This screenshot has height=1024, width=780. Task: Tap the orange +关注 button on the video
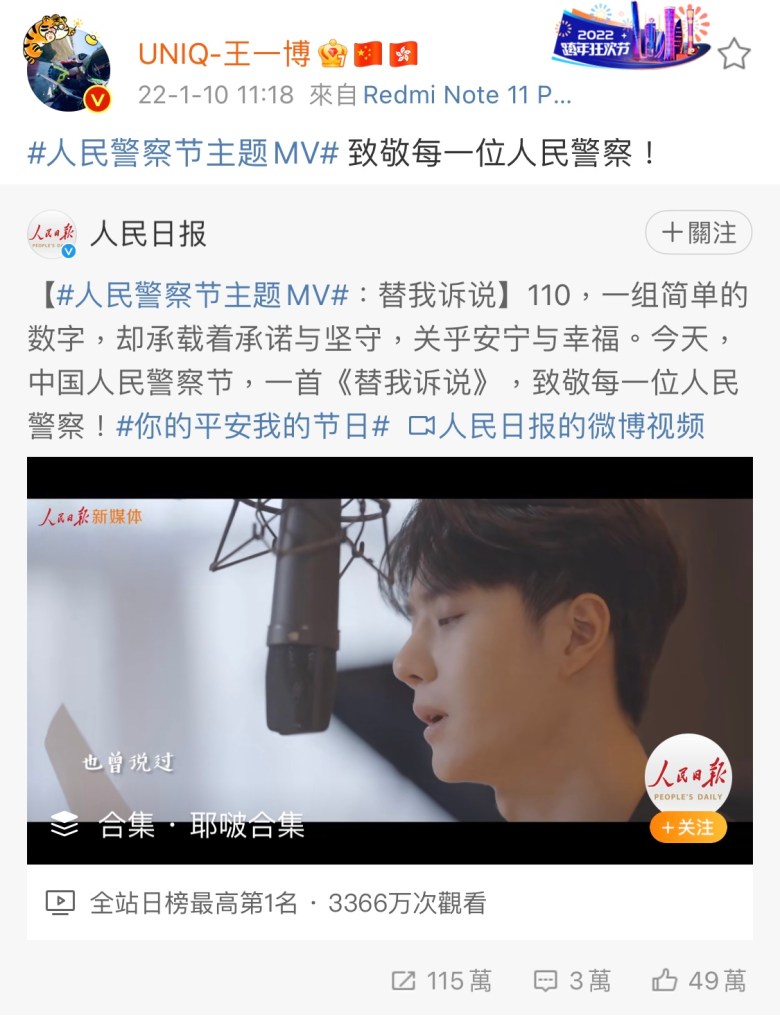tap(688, 828)
